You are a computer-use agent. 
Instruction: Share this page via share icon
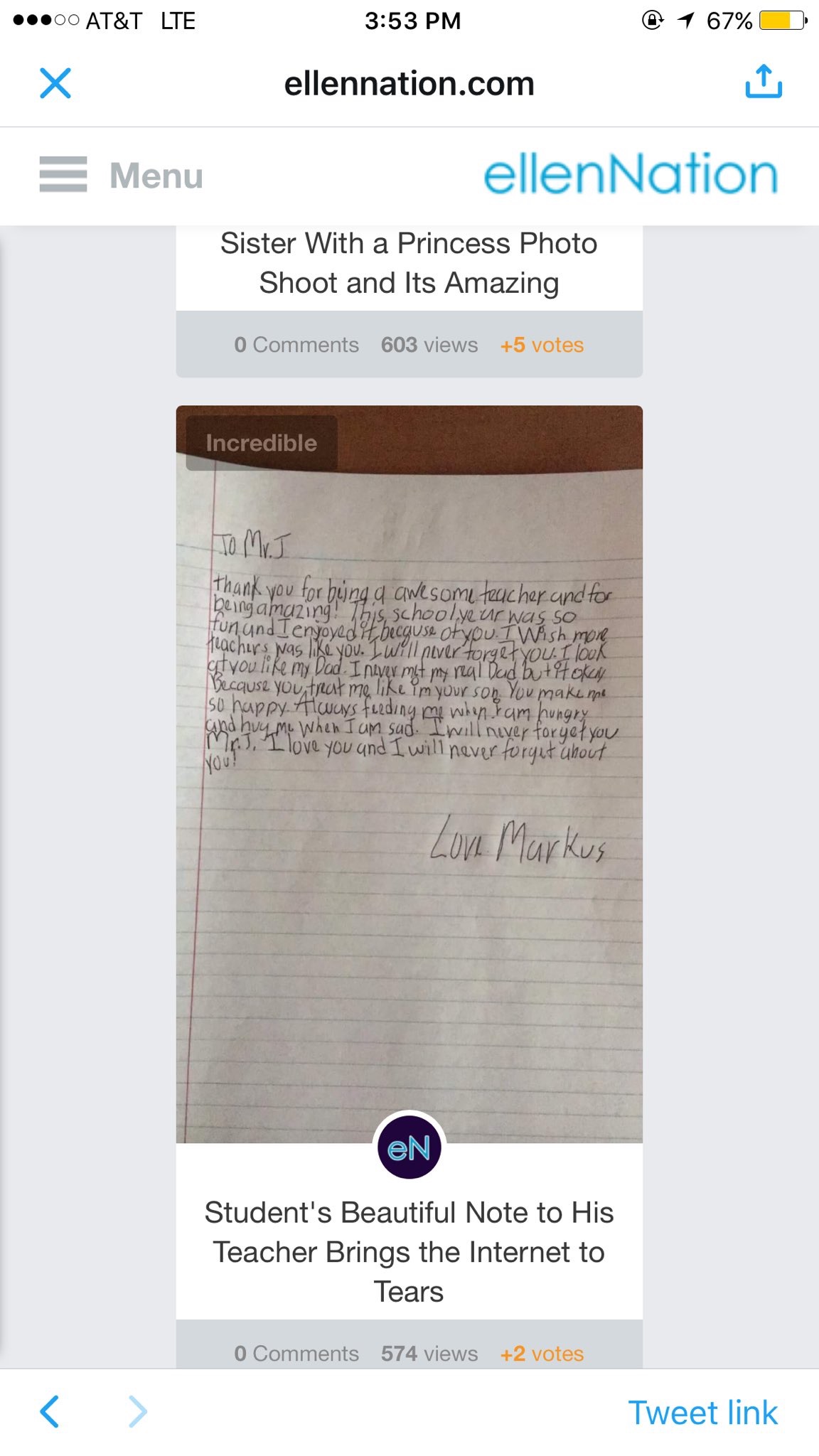764,82
